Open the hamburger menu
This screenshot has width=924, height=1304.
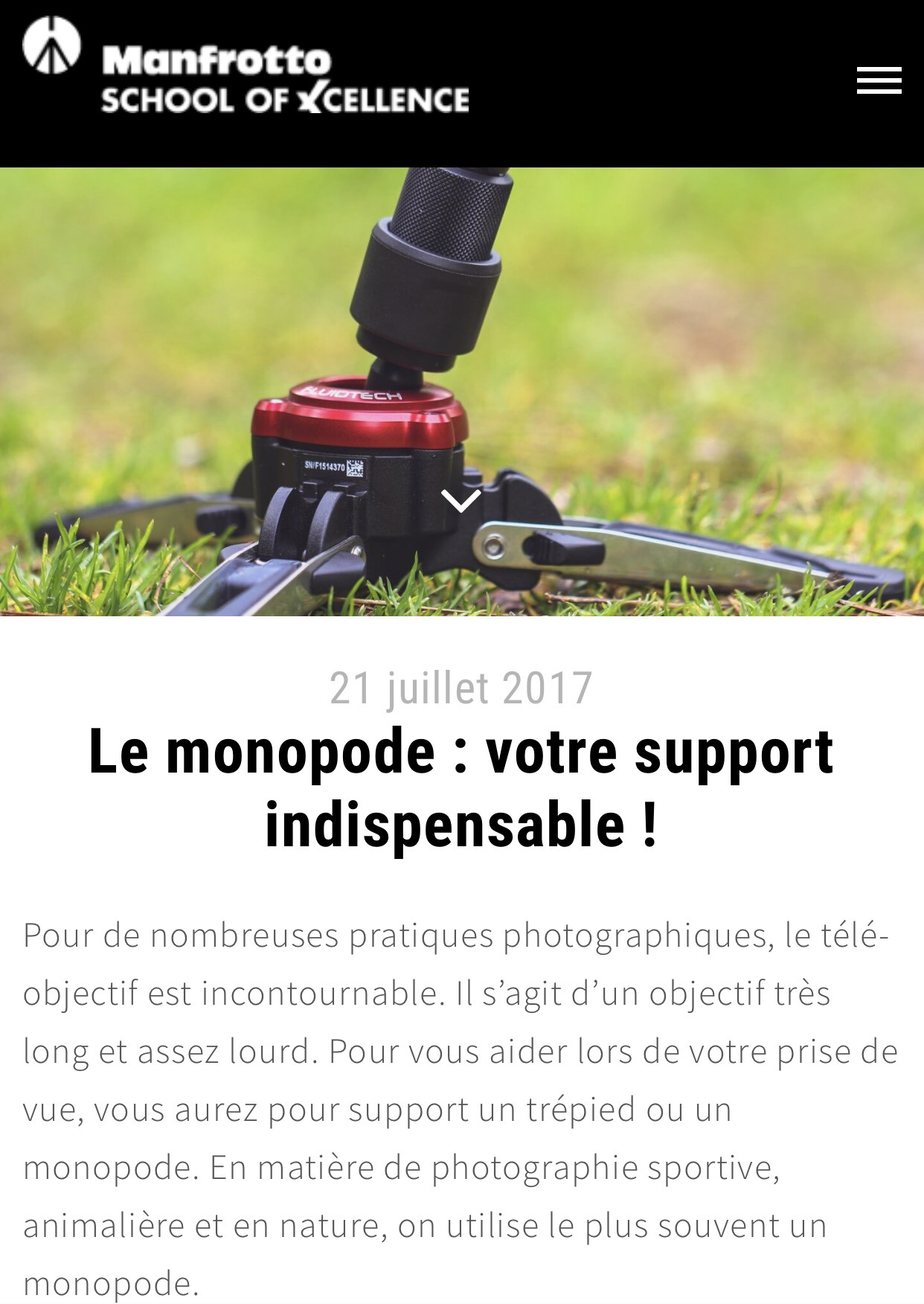point(879,80)
